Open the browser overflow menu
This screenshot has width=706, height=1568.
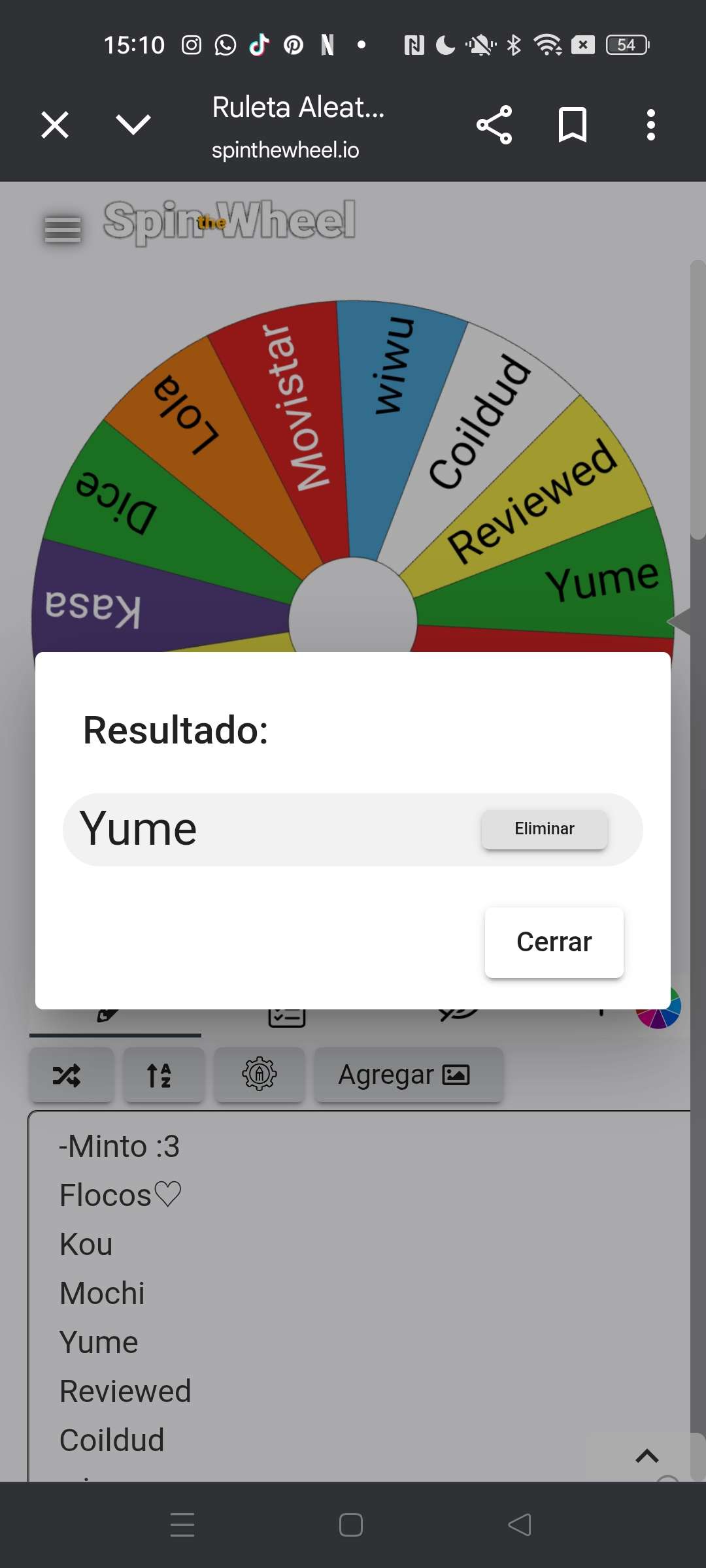[650, 125]
